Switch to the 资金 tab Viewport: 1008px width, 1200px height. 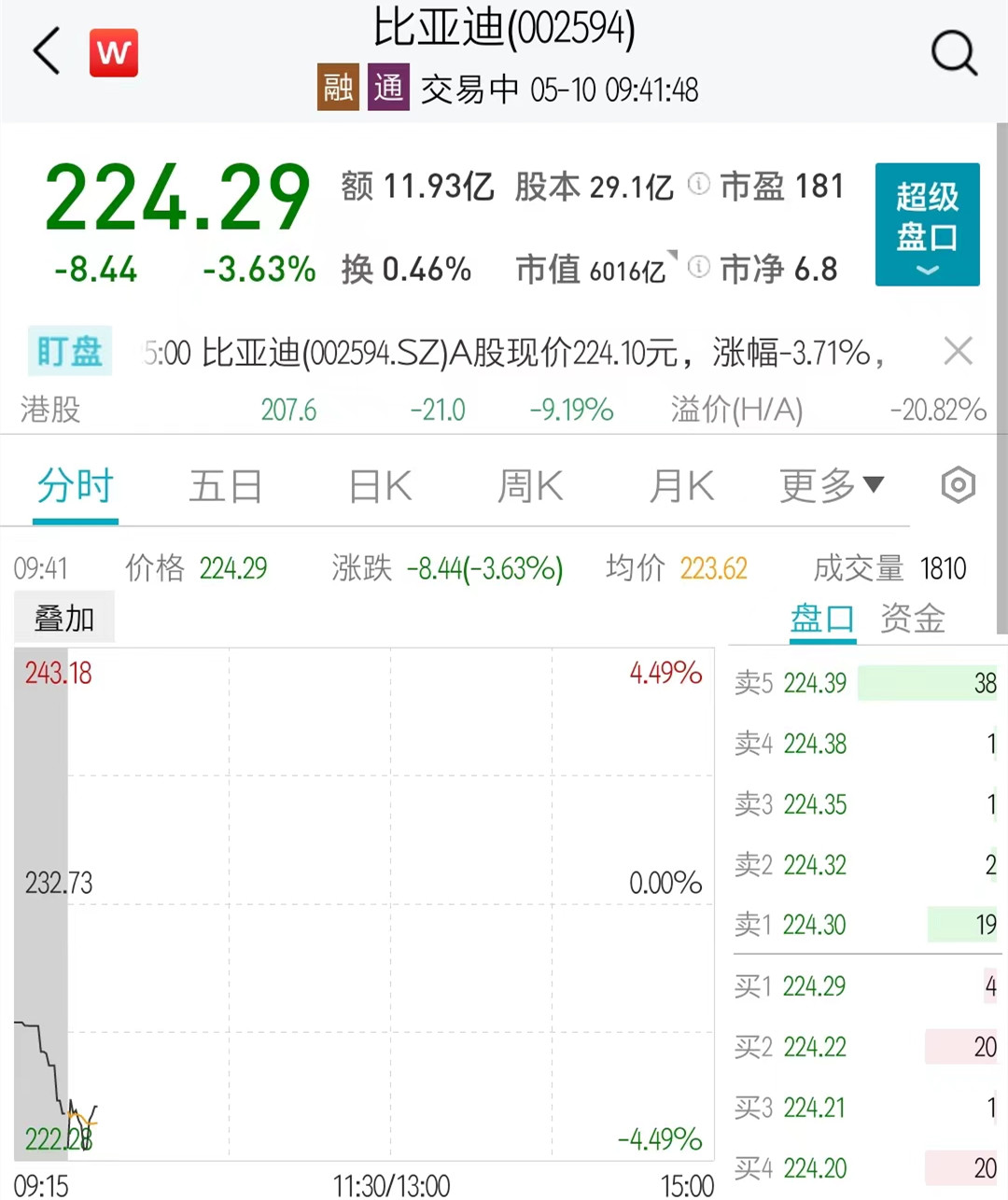click(913, 619)
